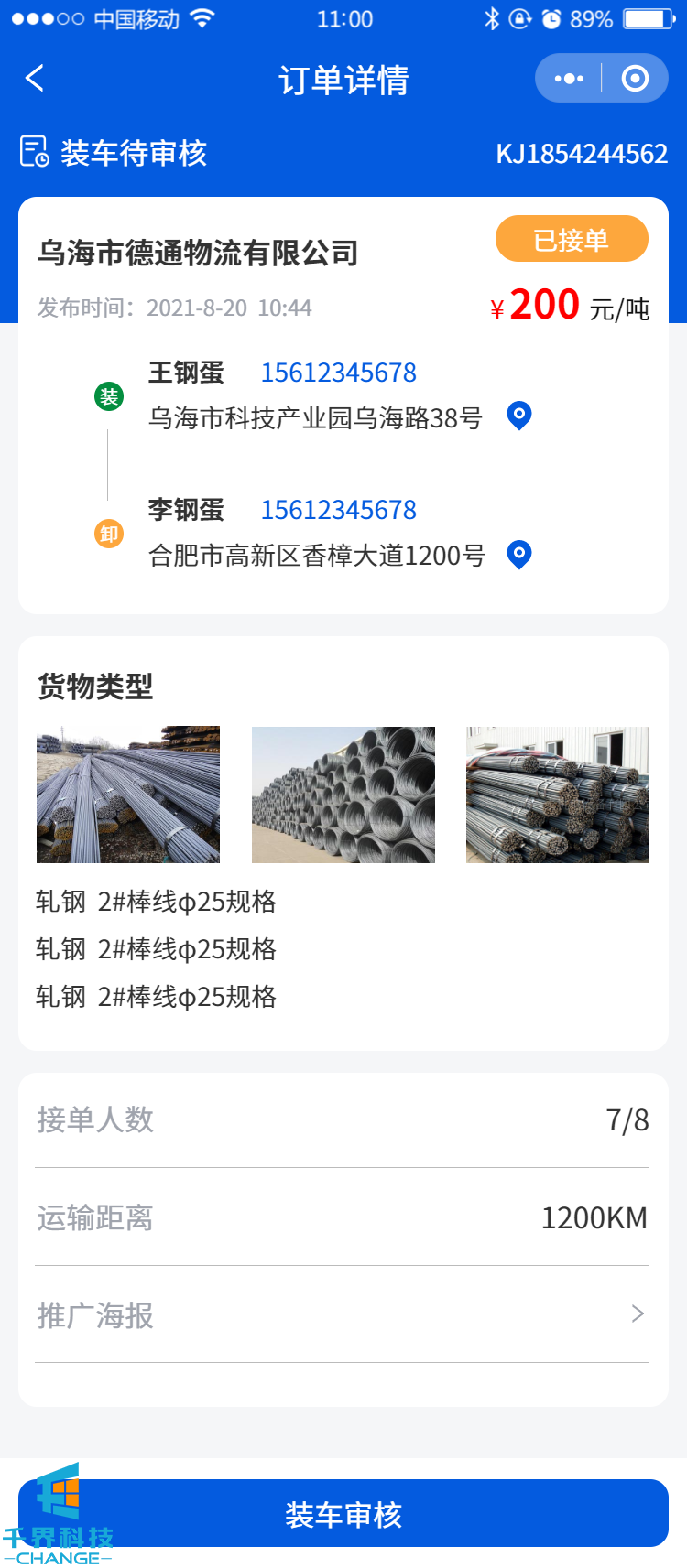Open the mini program more-options menu
The image size is (687, 1568).
pos(569,79)
